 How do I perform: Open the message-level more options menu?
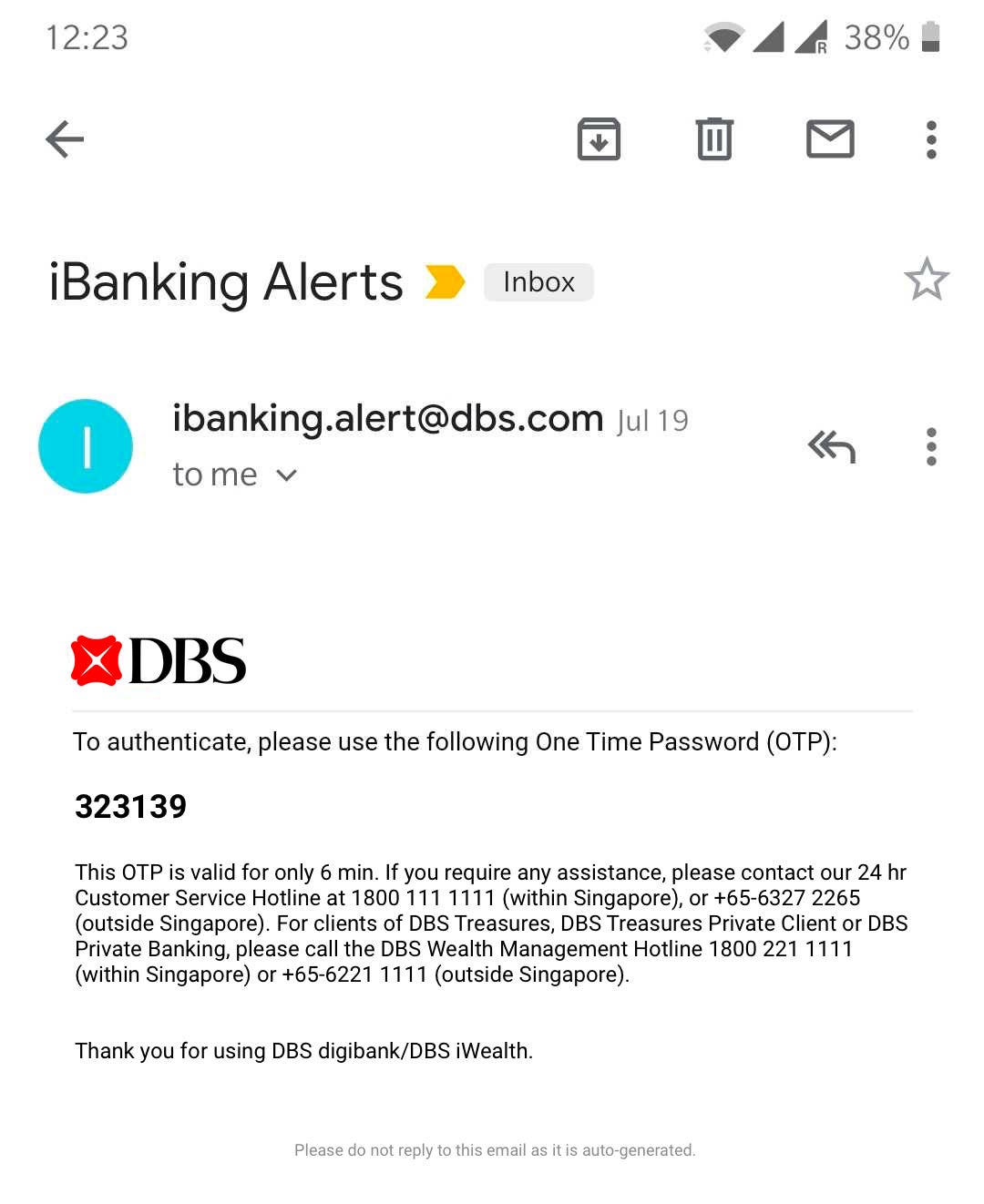(930, 446)
